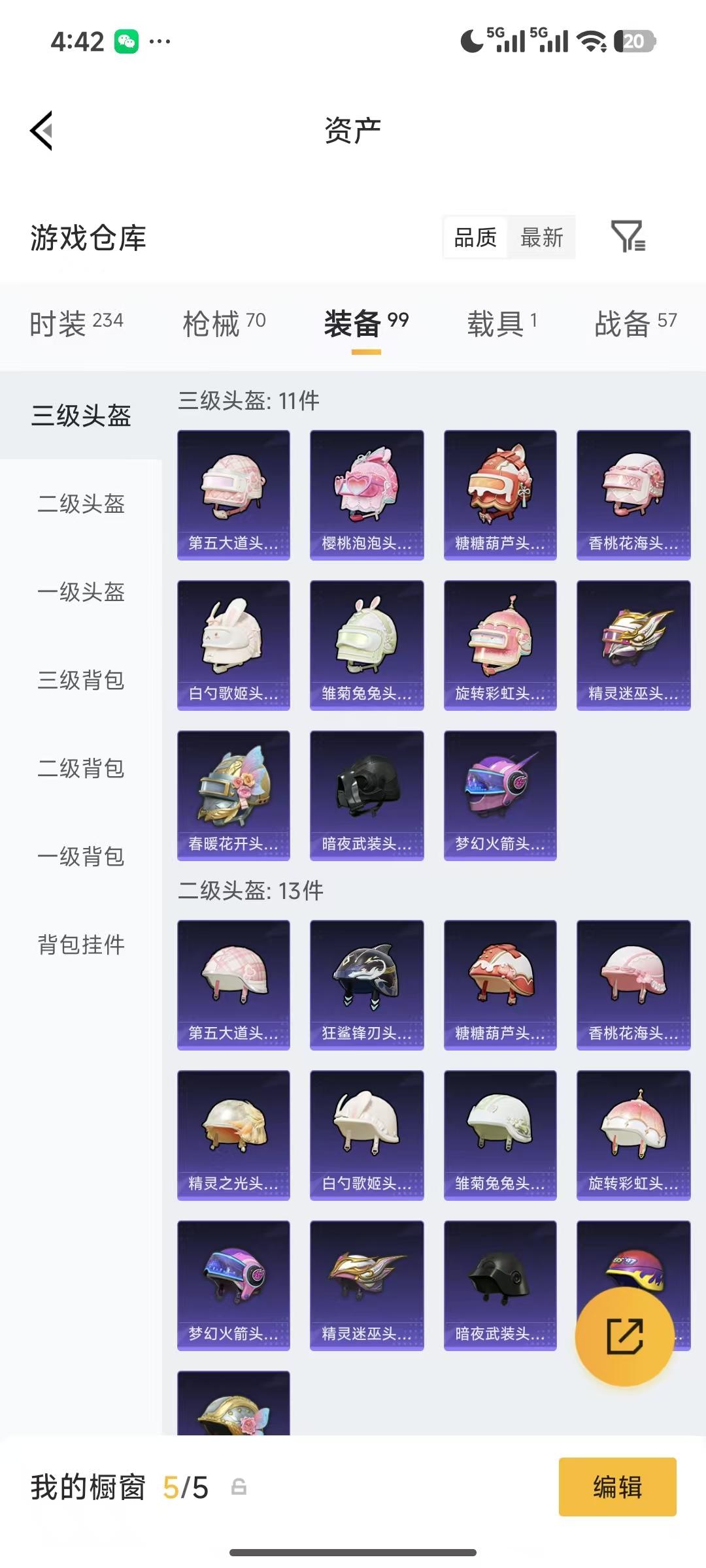Jump to the 三级背包 category

coord(81,680)
